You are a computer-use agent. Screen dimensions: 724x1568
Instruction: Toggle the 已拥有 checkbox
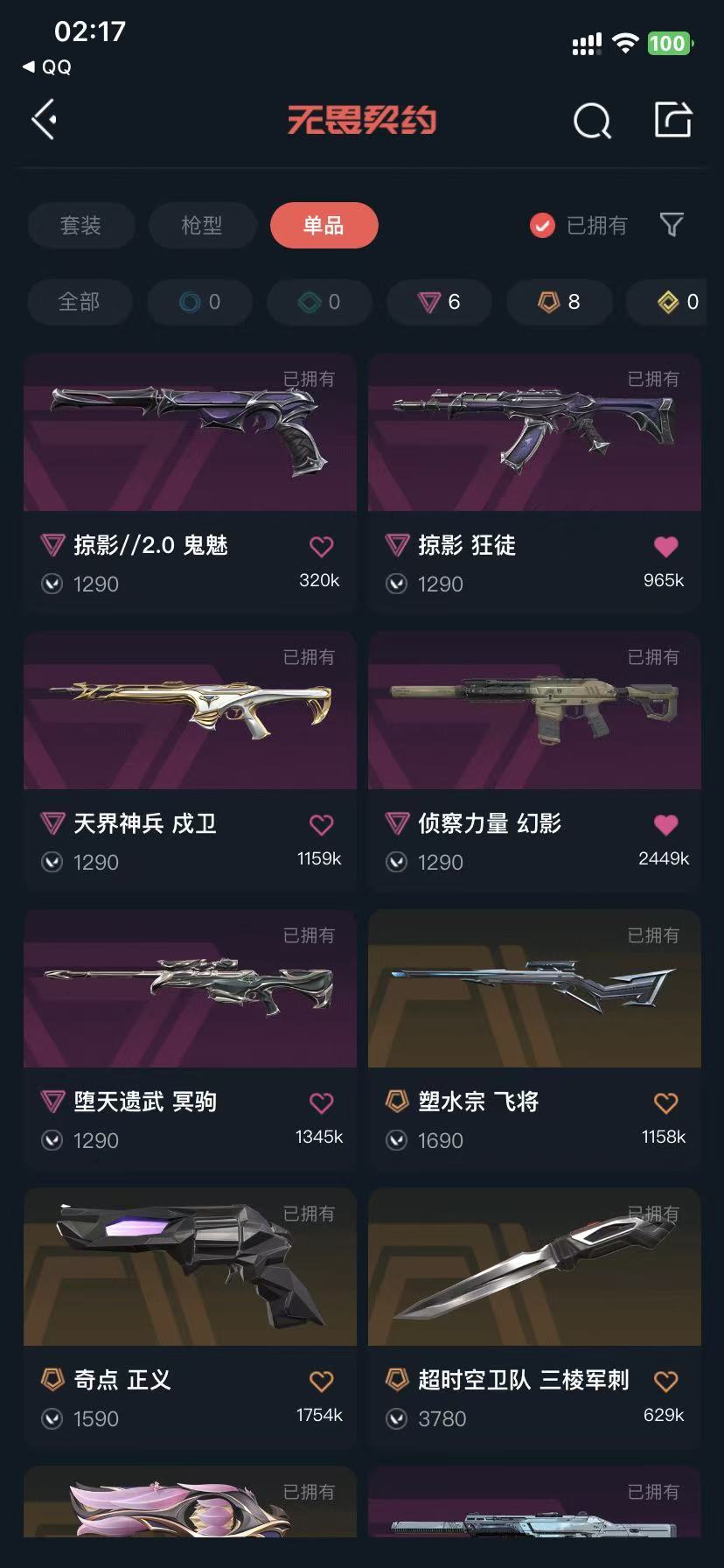[x=543, y=226]
